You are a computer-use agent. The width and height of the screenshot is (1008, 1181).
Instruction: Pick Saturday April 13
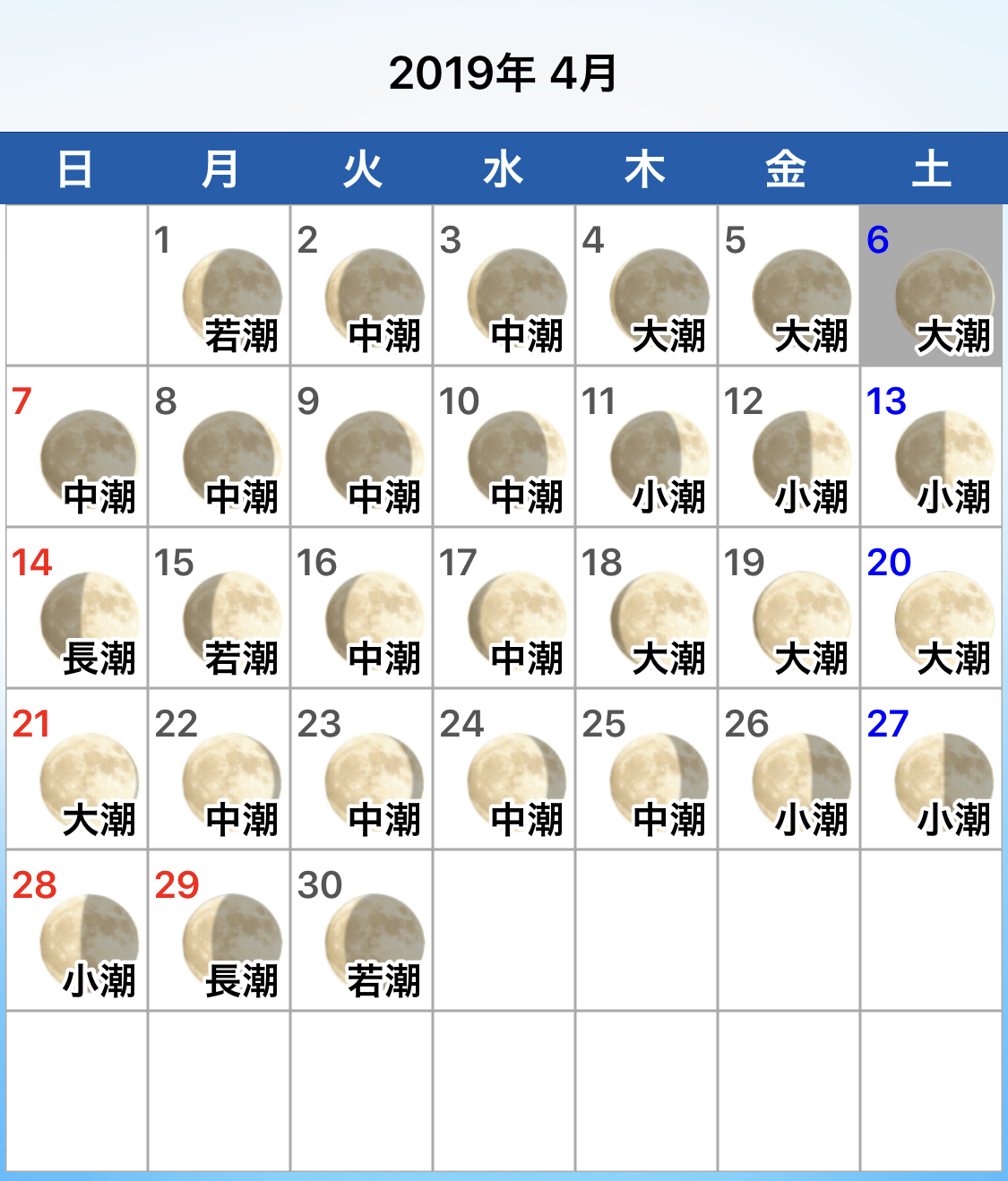tap(931, 446)
